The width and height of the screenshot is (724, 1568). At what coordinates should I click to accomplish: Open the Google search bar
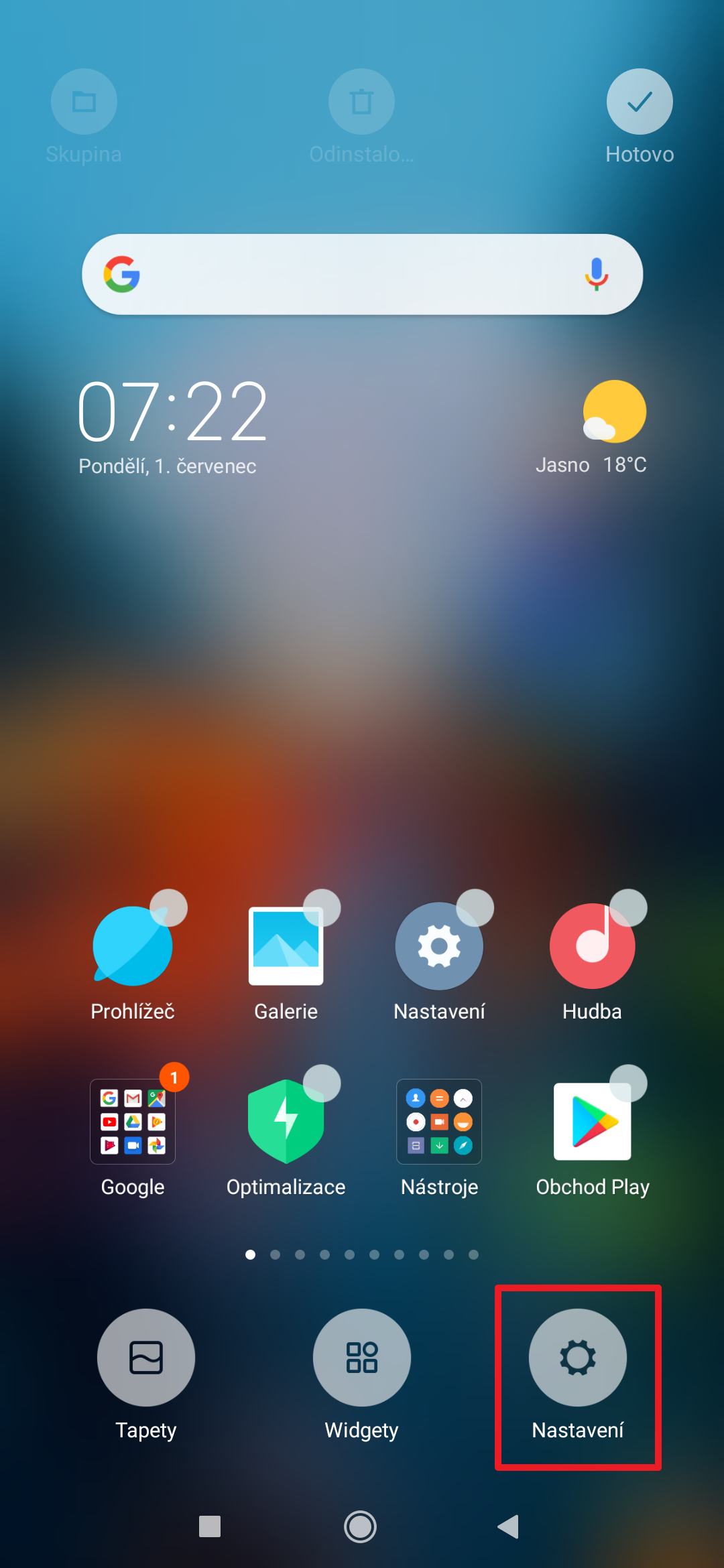349,275
